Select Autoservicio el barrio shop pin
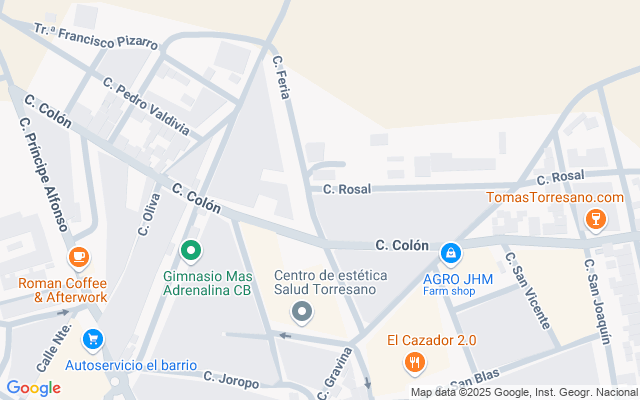This screenshot has height=400, width=640. pyautogui.click(x=93, y=340)
